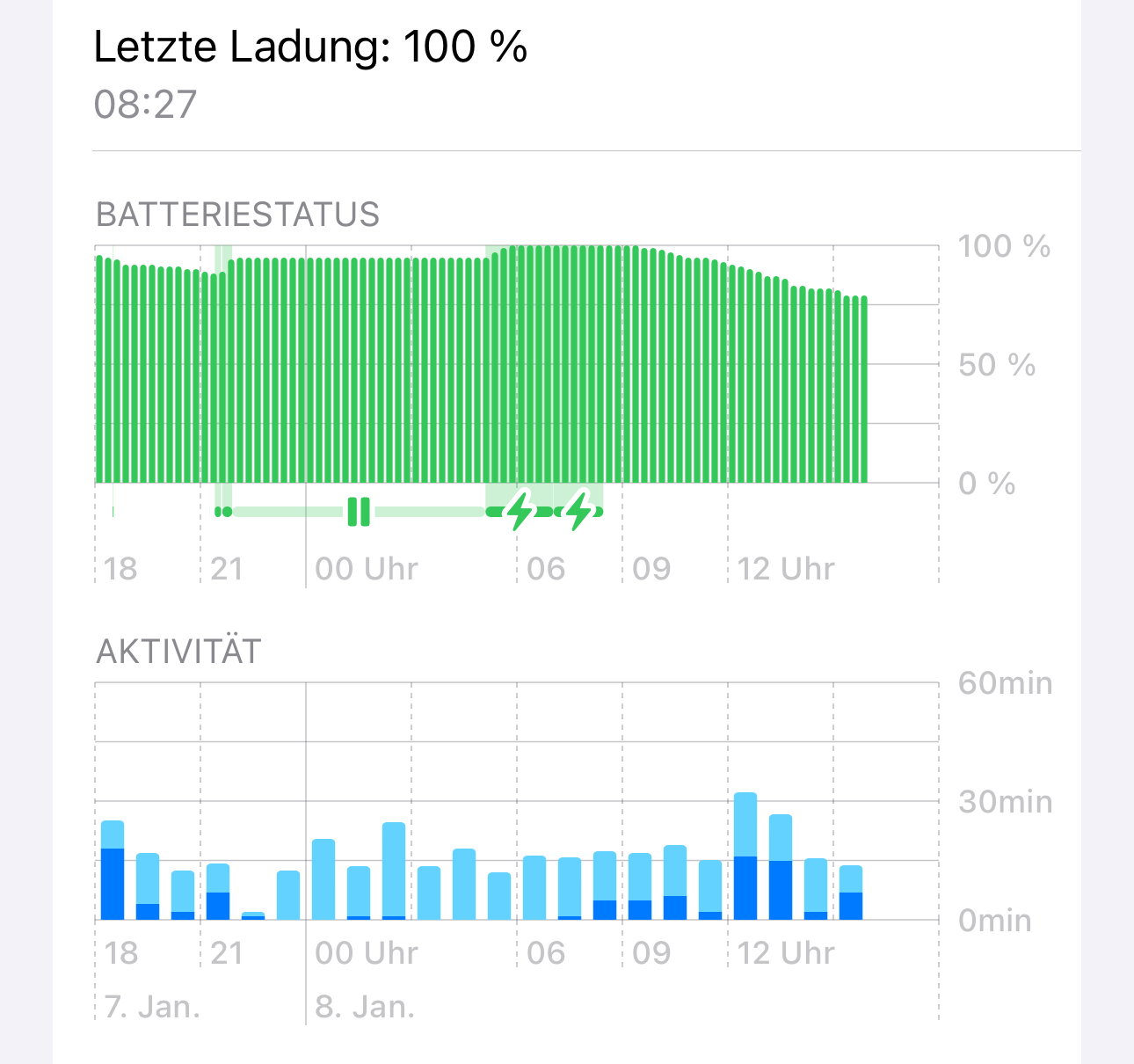Select the activity bar at 00 Uhr
Image resolution: width=1134 pixels, height=1064 pixels.
[x=323, y=879]
